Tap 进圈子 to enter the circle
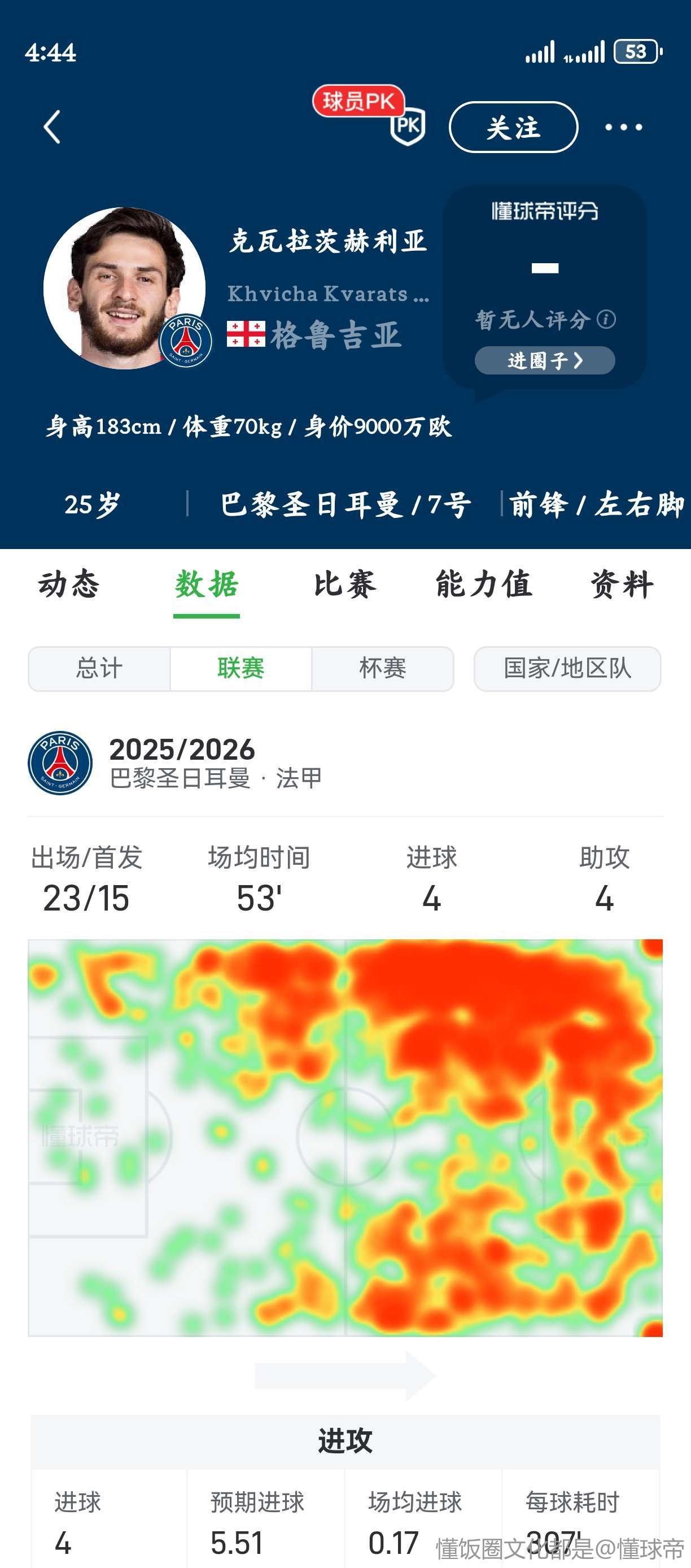Image resolution: width=691 pixels, height=1568 pixels. [544, 360]
